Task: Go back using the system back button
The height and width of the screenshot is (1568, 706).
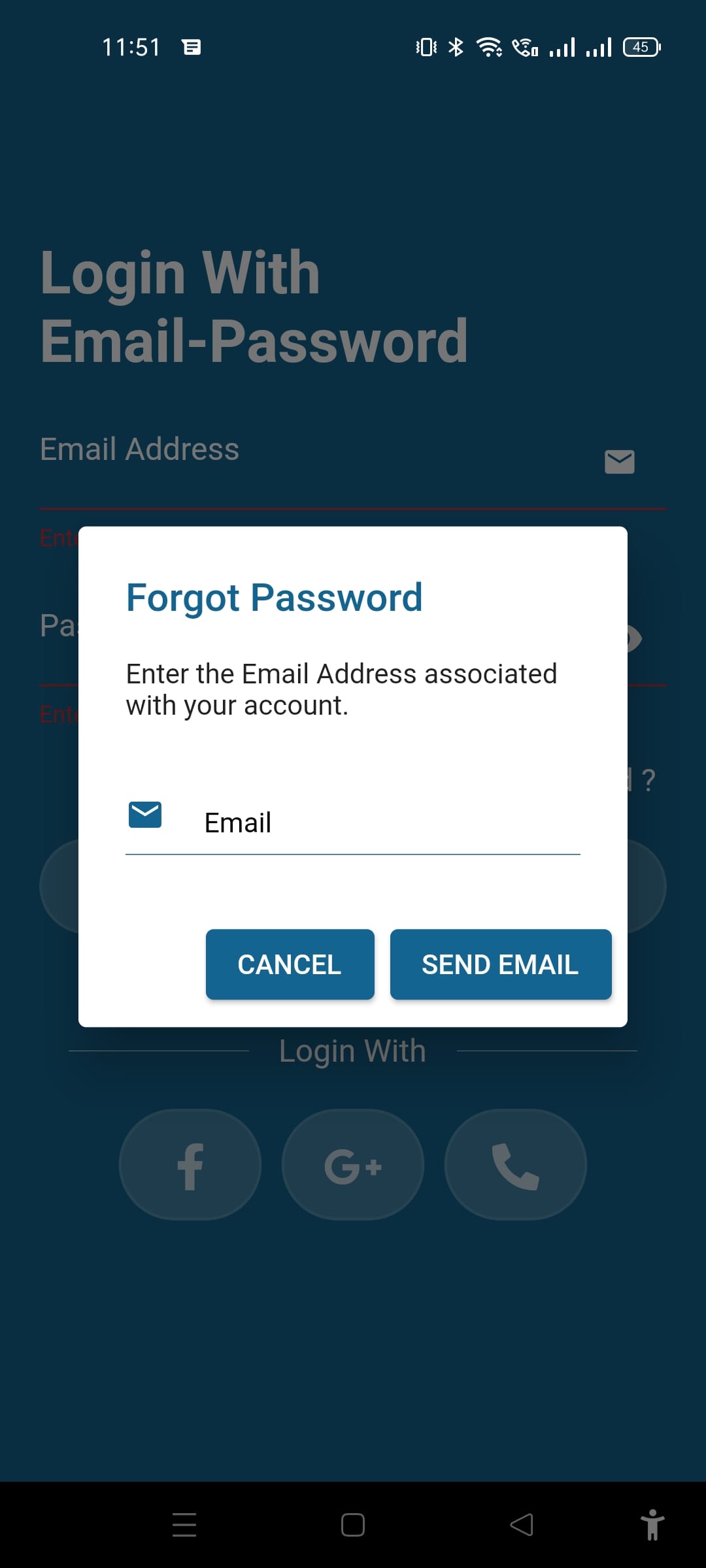Action: tap(522, 1525)
